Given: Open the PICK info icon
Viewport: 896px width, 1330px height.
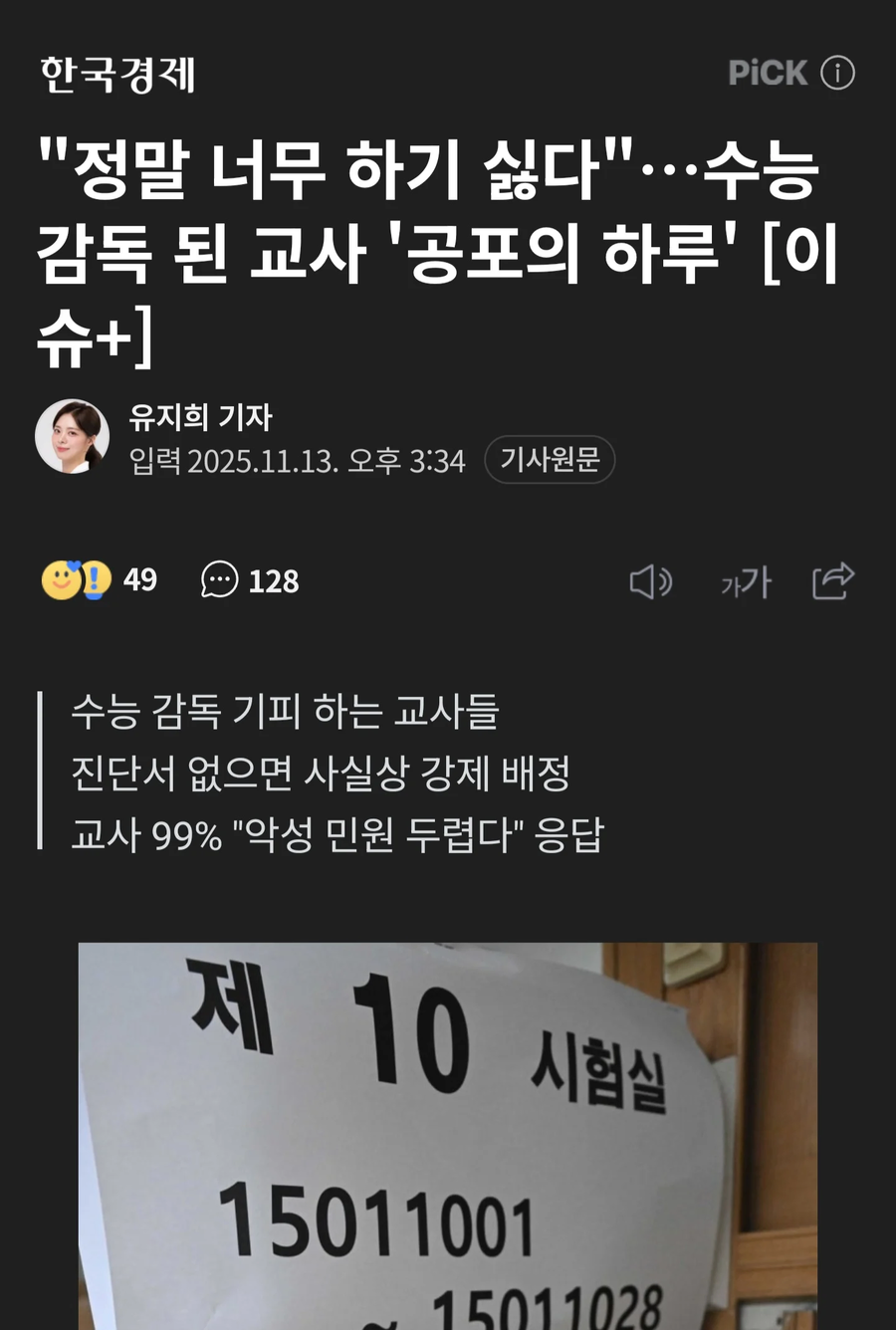Looking at the screenshot, I should (837, 73).
